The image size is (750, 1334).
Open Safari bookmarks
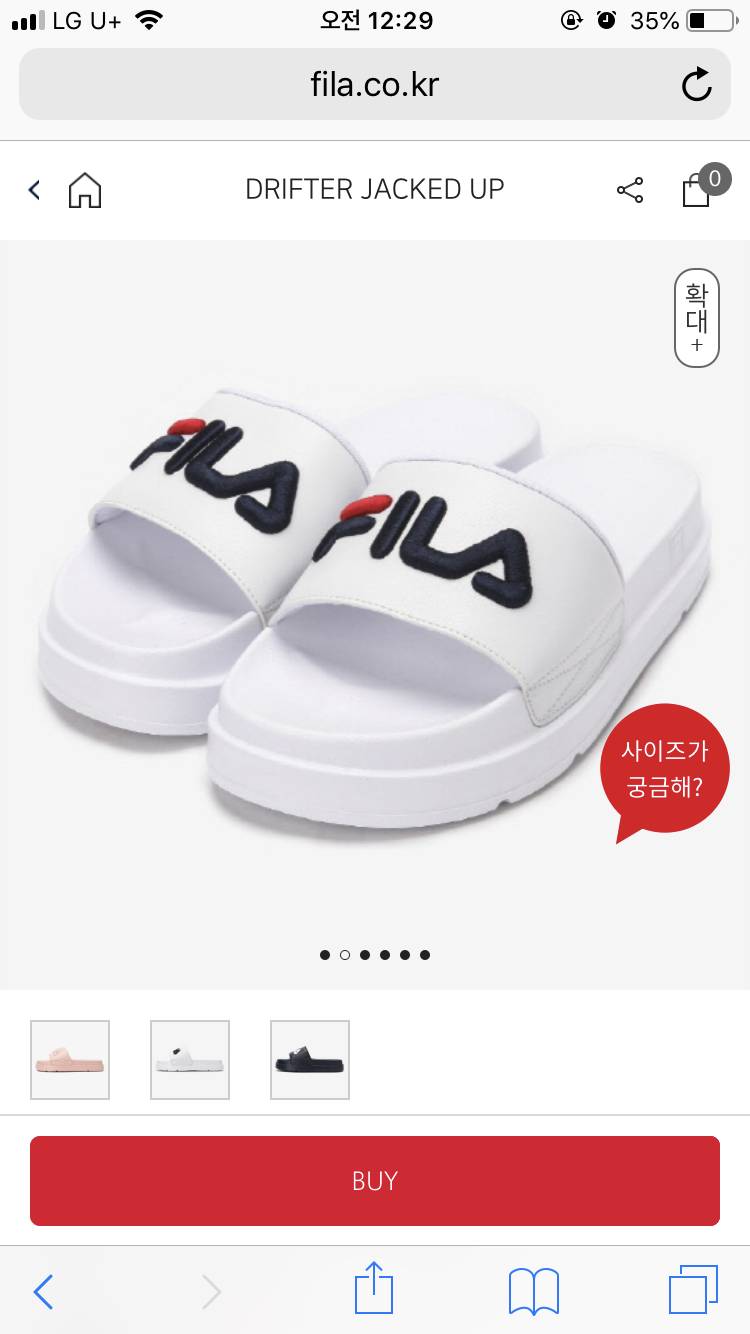click(534, 1291)
